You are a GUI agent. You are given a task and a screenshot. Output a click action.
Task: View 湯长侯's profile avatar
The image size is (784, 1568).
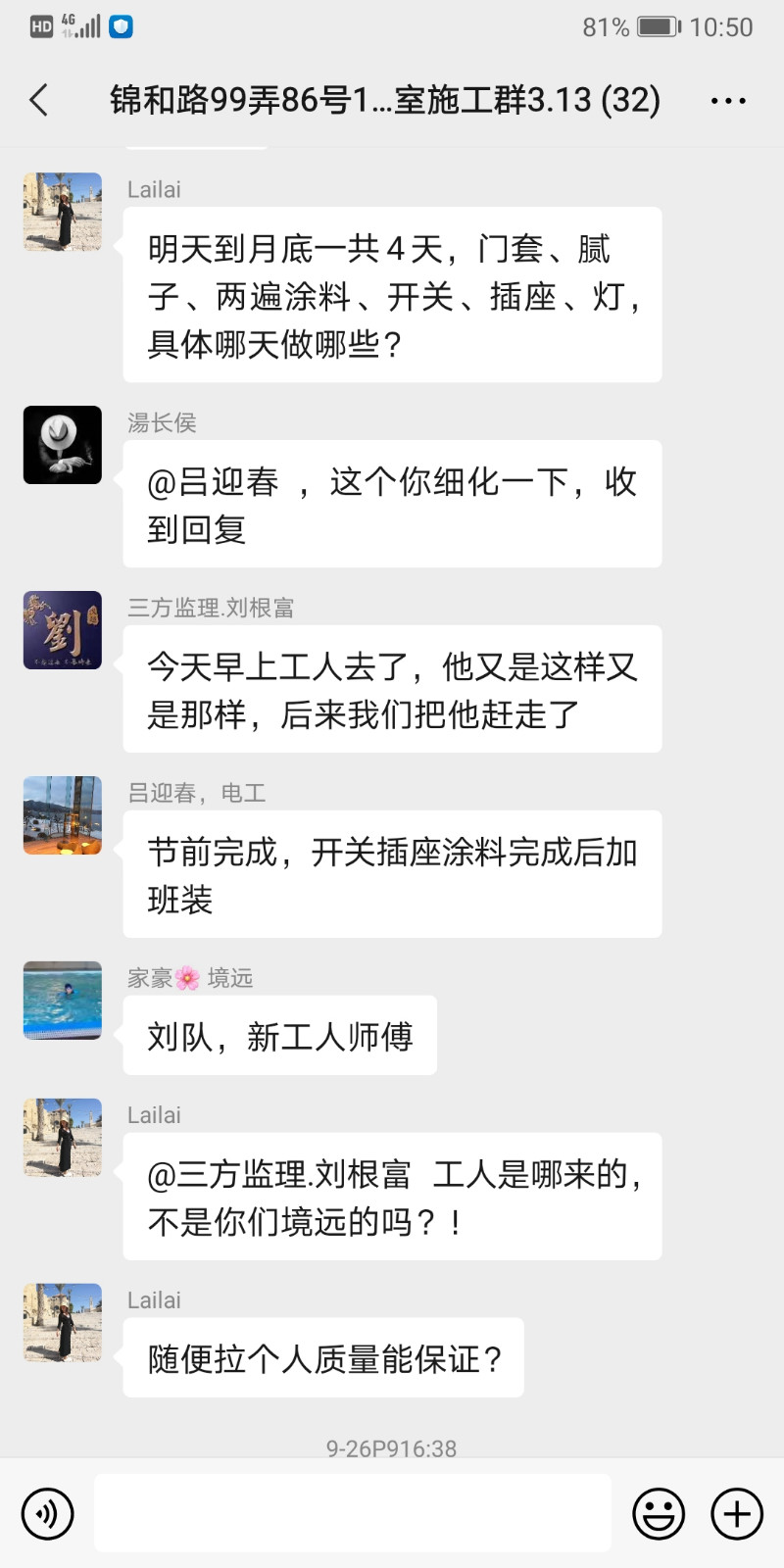coord(63,445)
